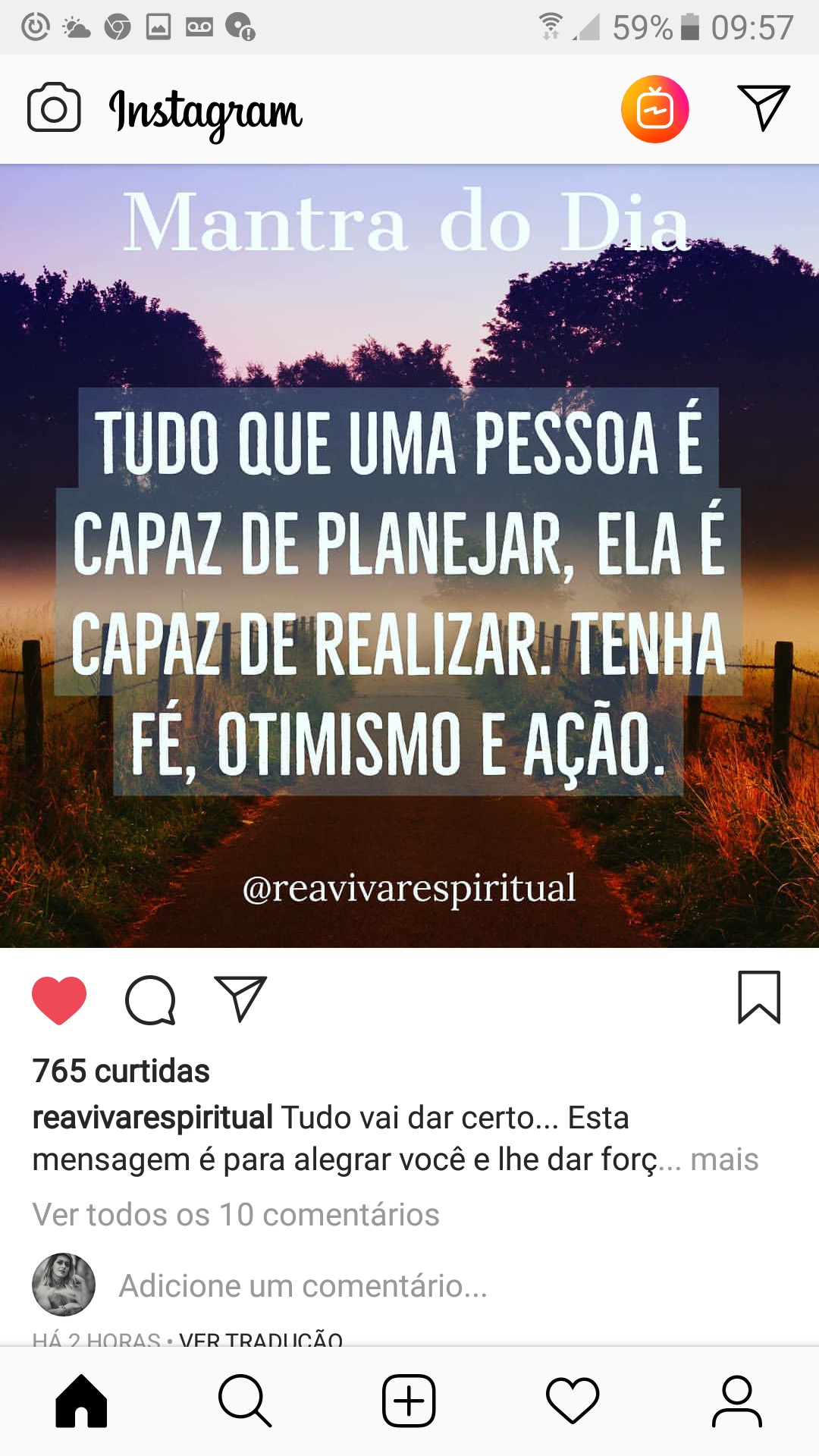
Task: Open the Activity heart tab
Action: [573, 1401]
